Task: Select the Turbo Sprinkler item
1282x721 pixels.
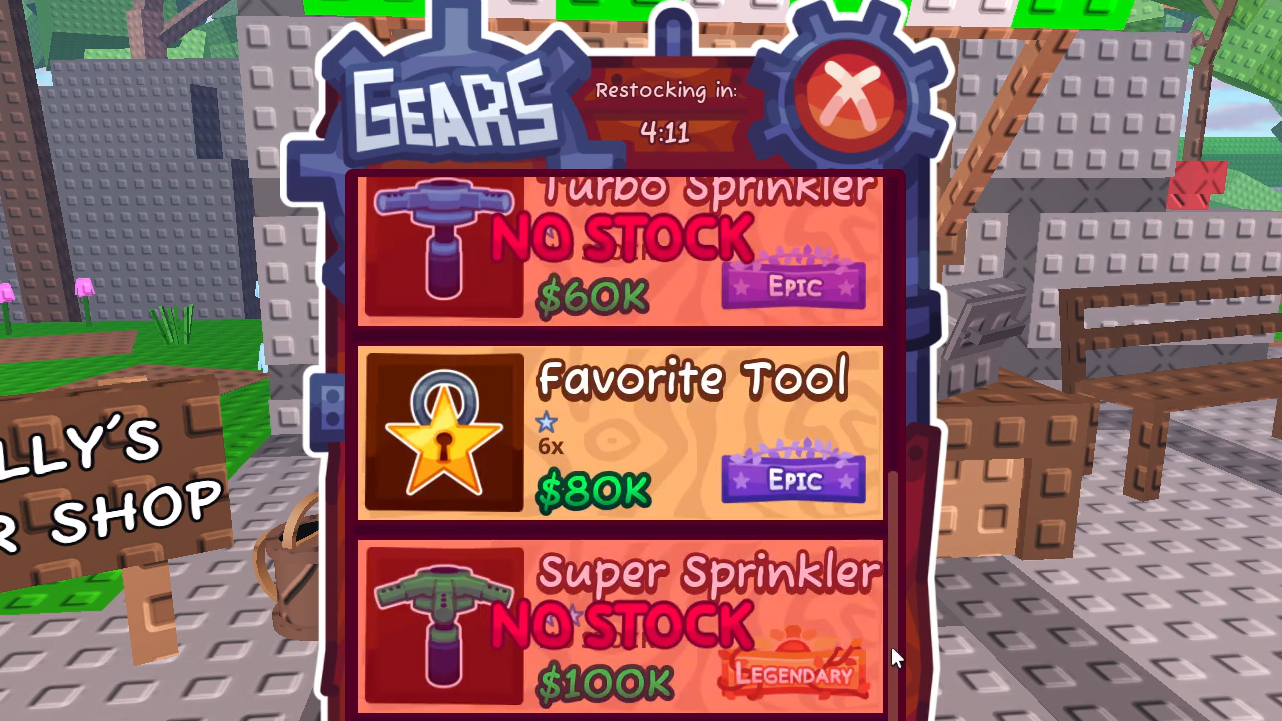Action: pyautogui.click(x=620, y=250)
